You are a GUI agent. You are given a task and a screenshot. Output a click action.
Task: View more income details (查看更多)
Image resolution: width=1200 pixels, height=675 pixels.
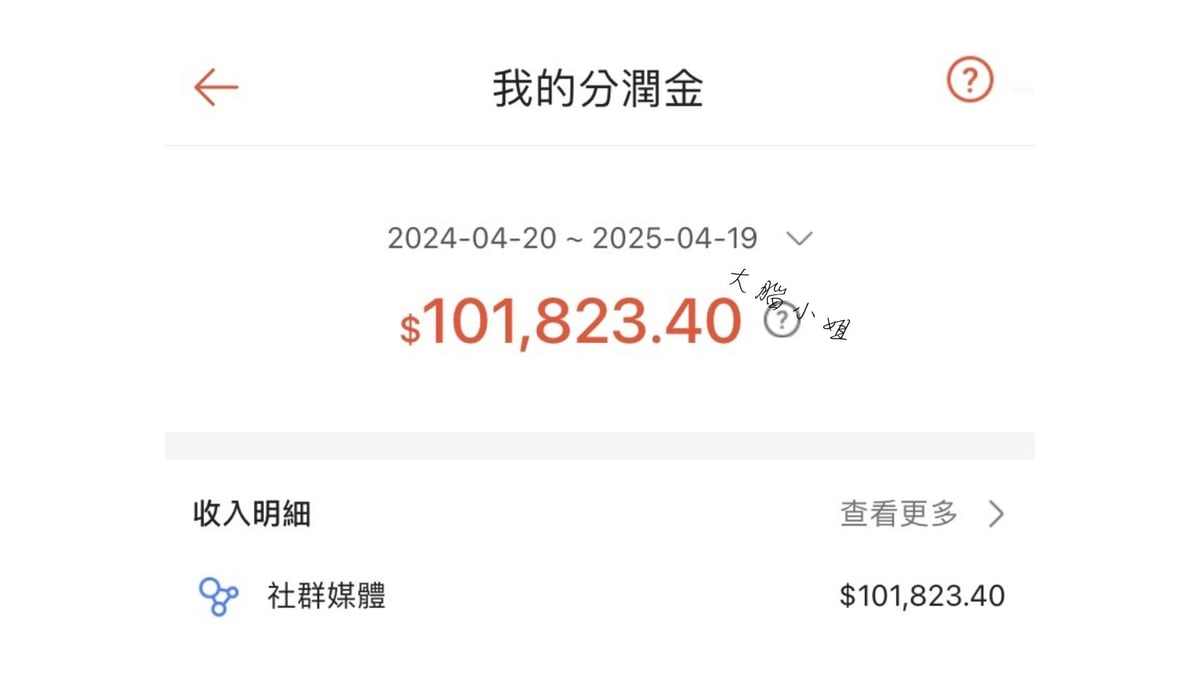(921, 514)
